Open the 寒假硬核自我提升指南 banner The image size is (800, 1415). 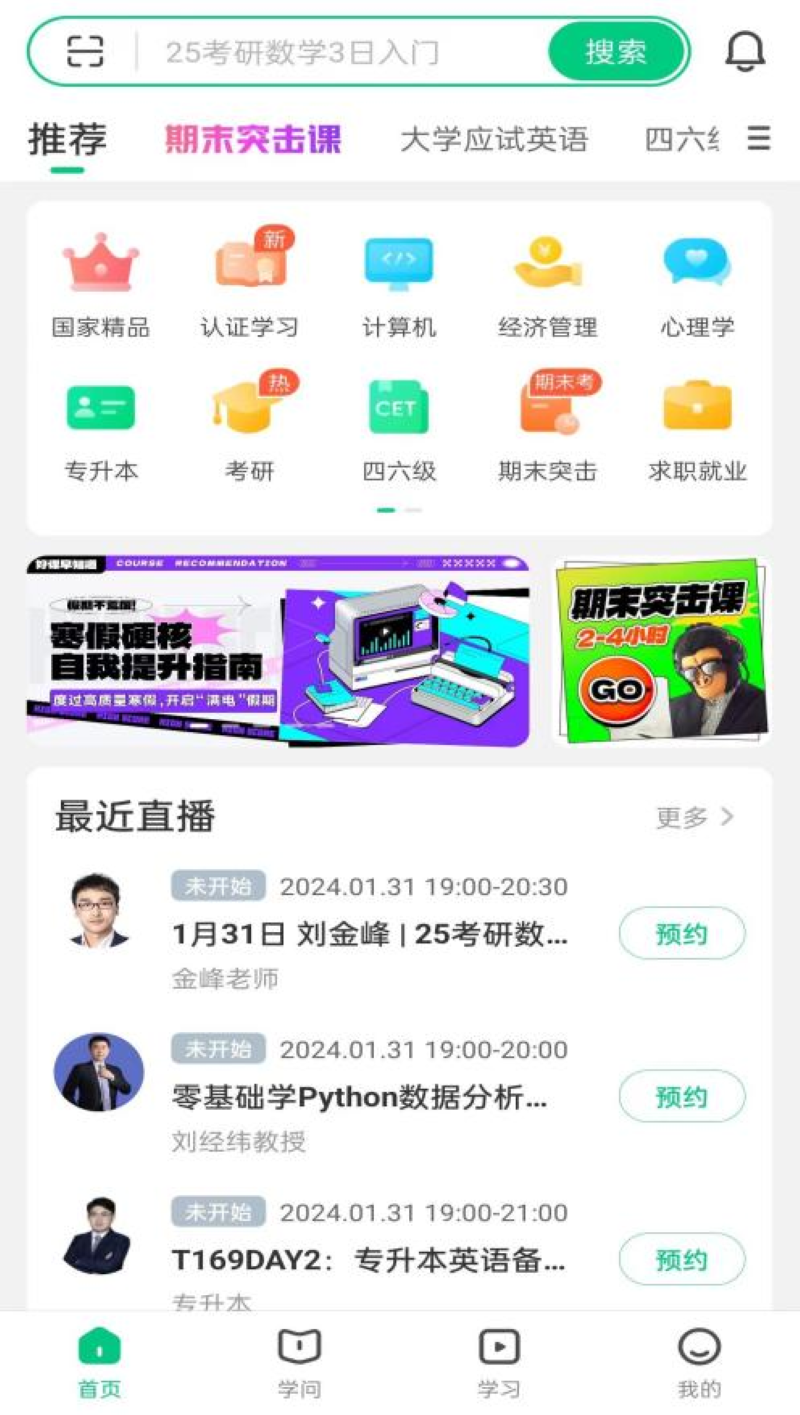coord(278,652)
